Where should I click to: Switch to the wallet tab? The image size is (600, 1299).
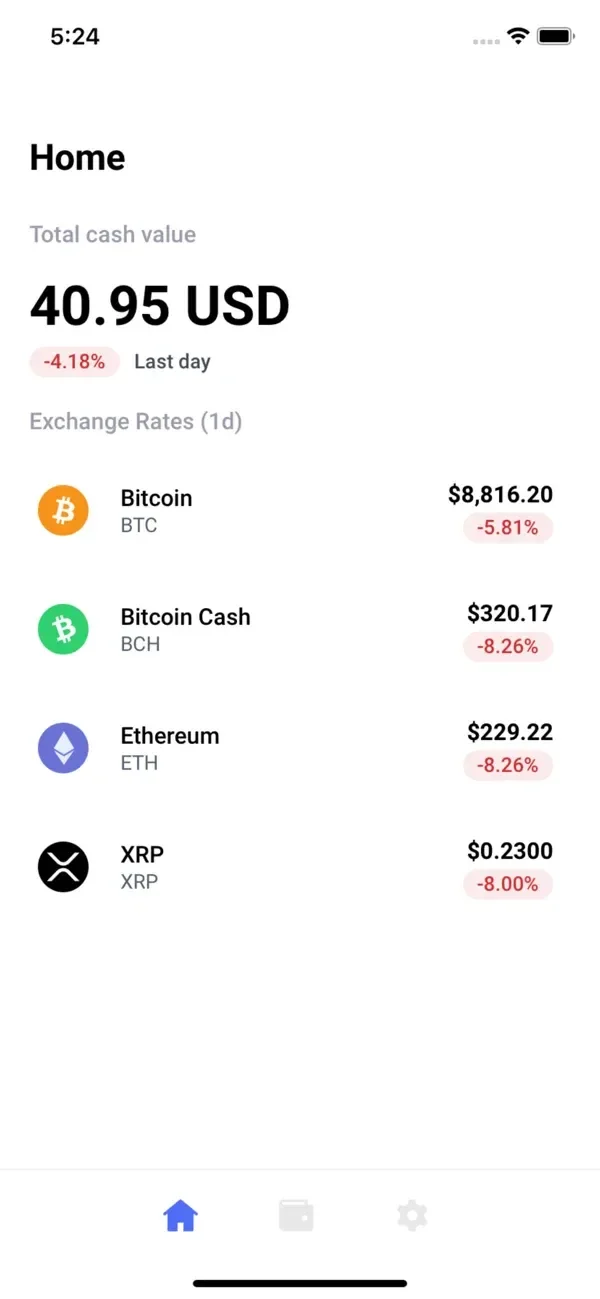[x=296, y=1216]
